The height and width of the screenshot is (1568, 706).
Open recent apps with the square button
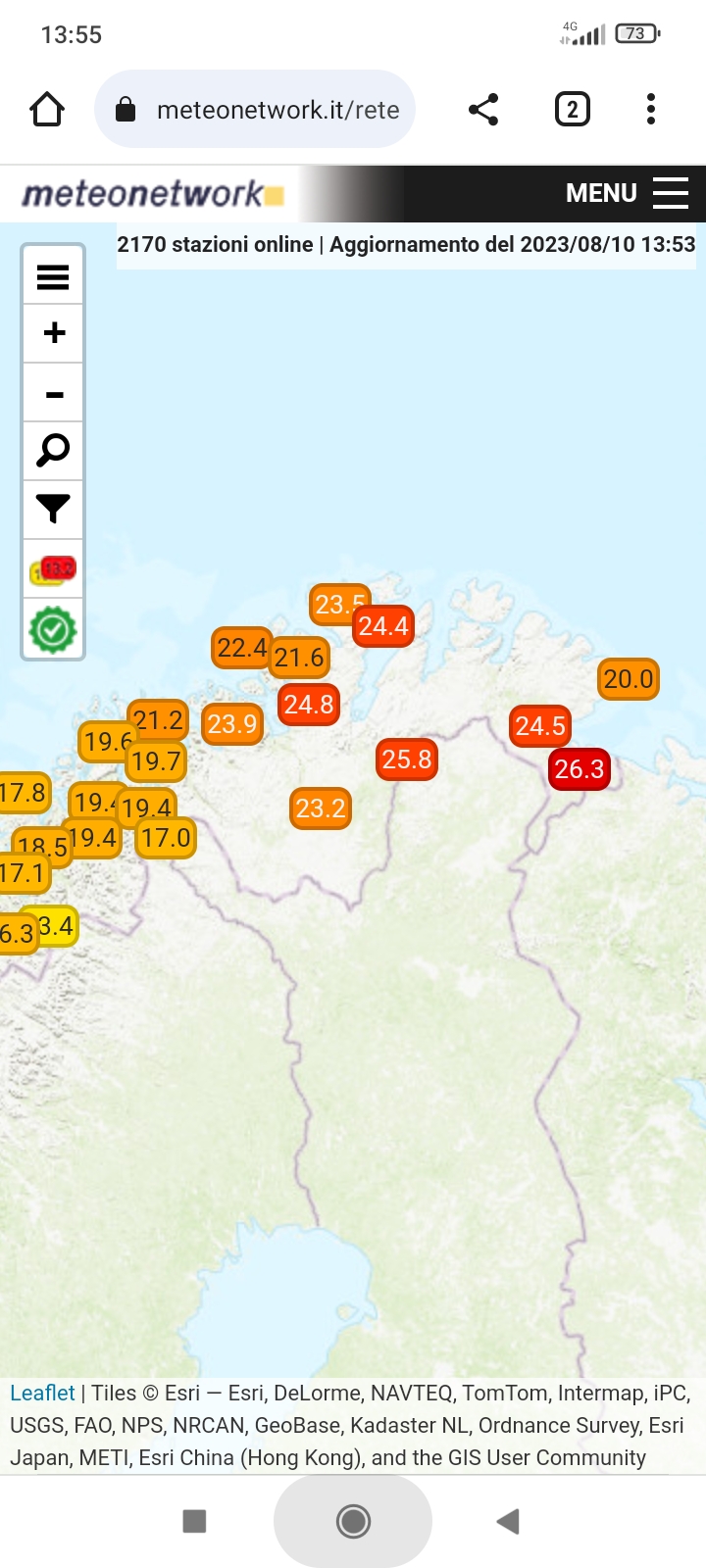(x=195, y=1521)
